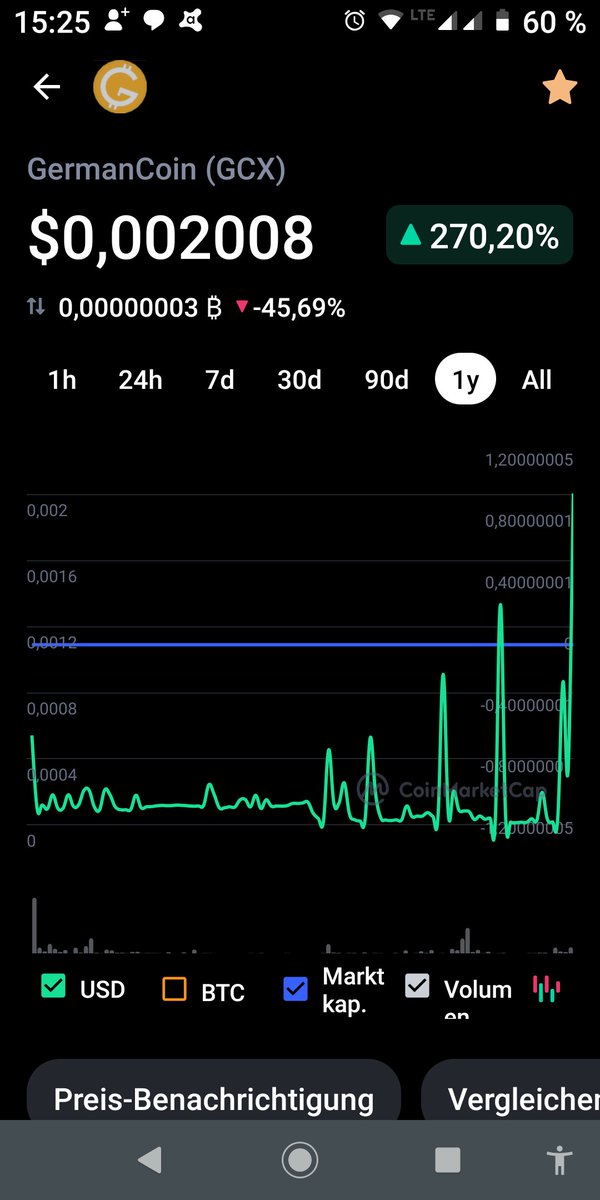Choose the 1y chart range
The height and width of the screenshot is (1200, 600).
pos(465,380)
